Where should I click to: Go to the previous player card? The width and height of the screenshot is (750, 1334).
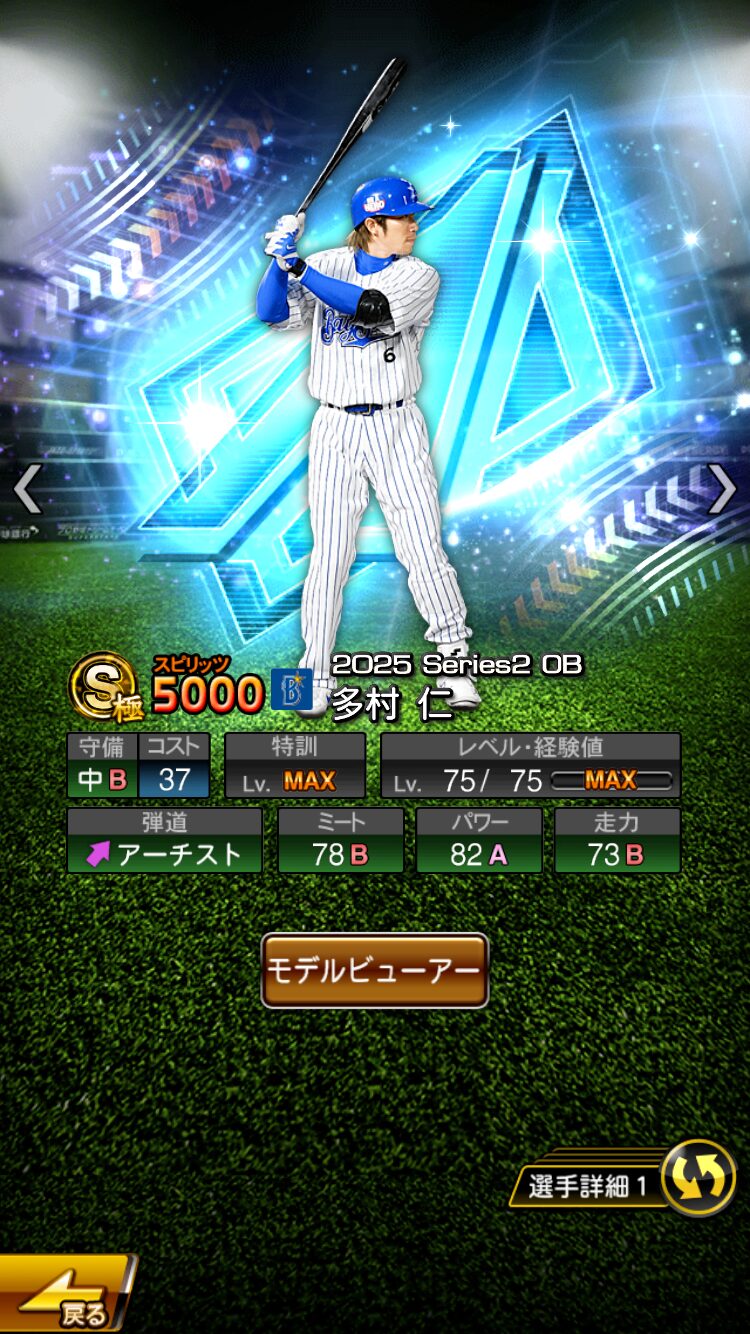tap(27, 489)
